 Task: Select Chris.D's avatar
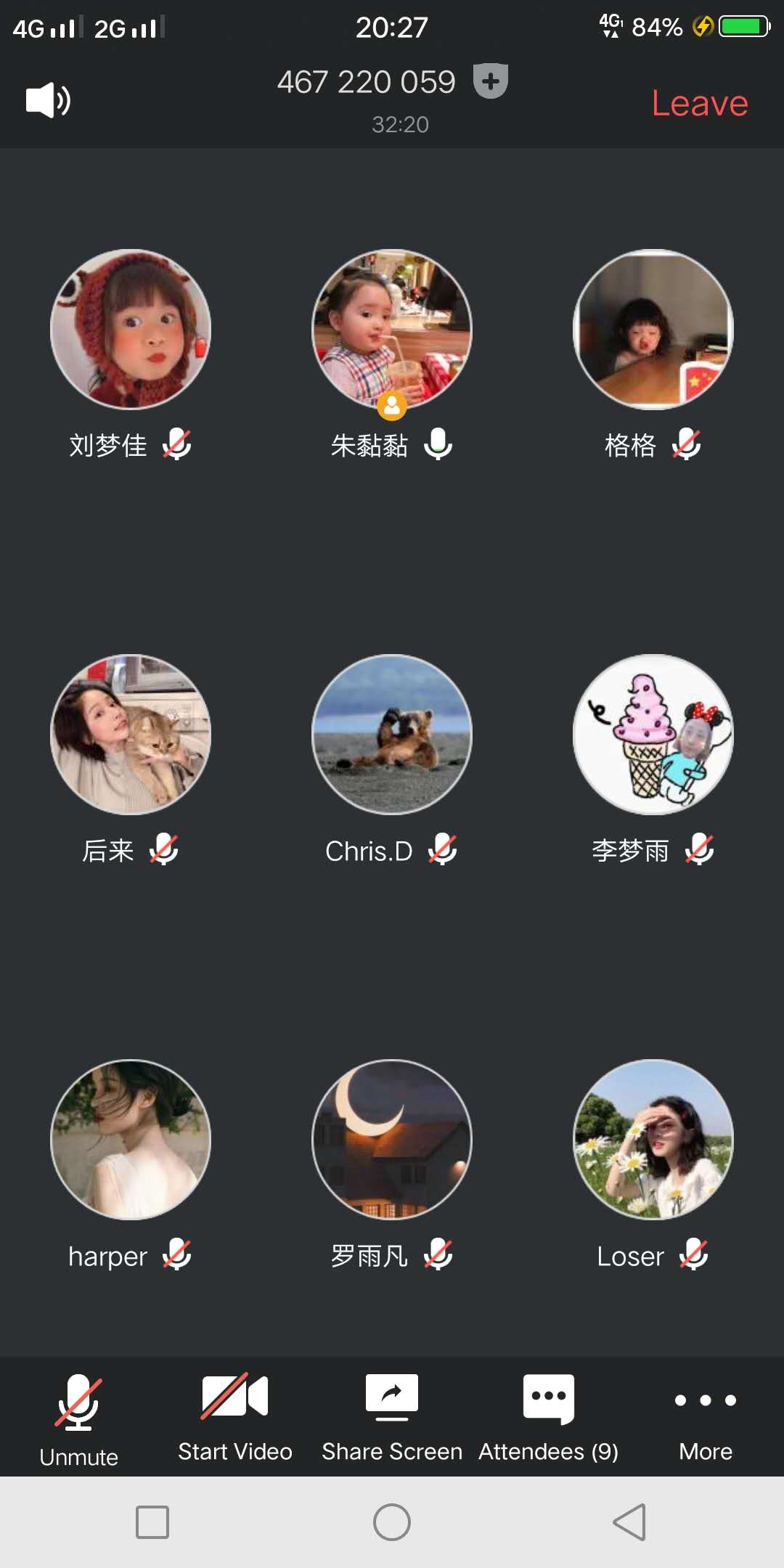(x=392, y=735)
